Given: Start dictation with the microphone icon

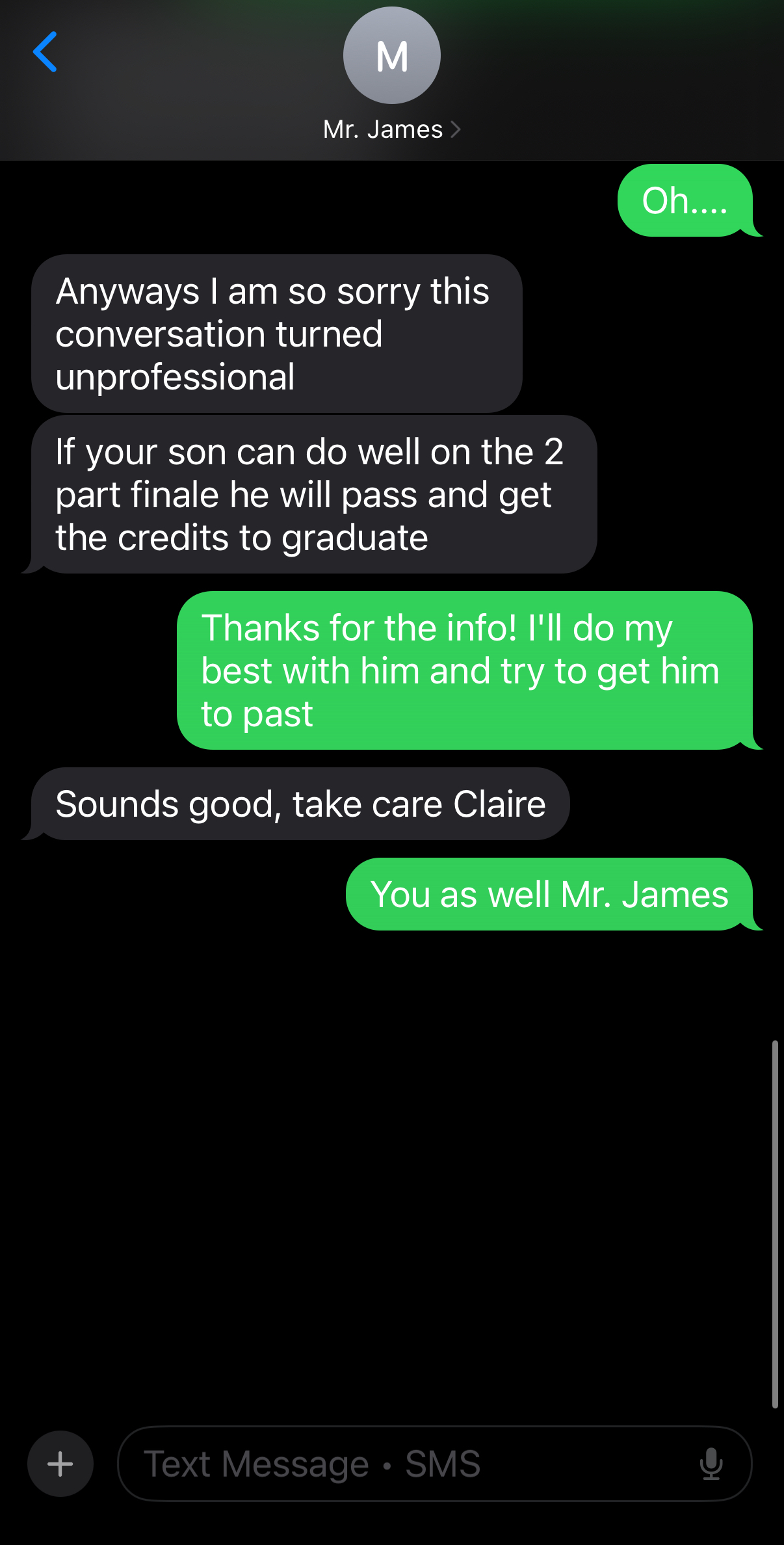Looking at the screenshot, I should [x=711, y=1464].
